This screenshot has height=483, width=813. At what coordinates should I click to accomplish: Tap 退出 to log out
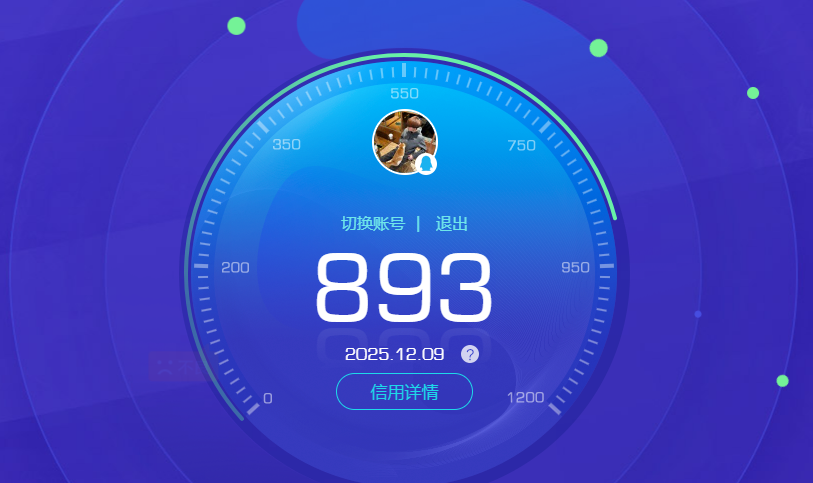coord(452,224)
